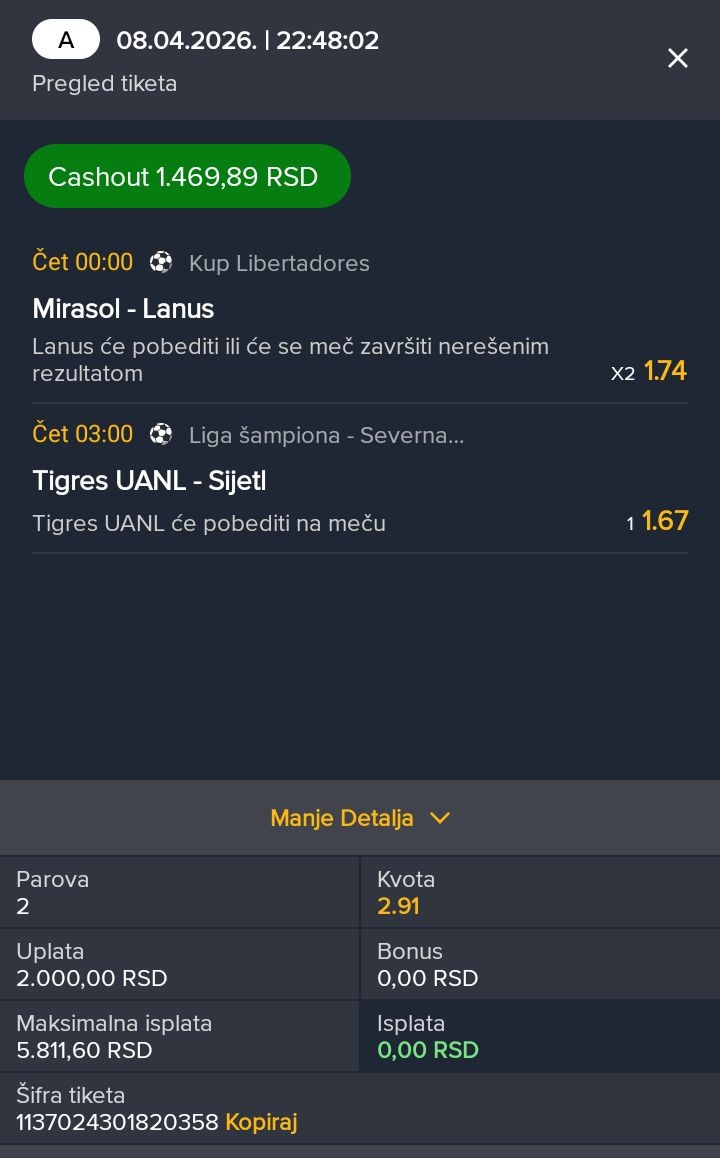Open the Mirasol - Lanus match
The height and width of the screenshot is (1158, 720).
(123, 308)
